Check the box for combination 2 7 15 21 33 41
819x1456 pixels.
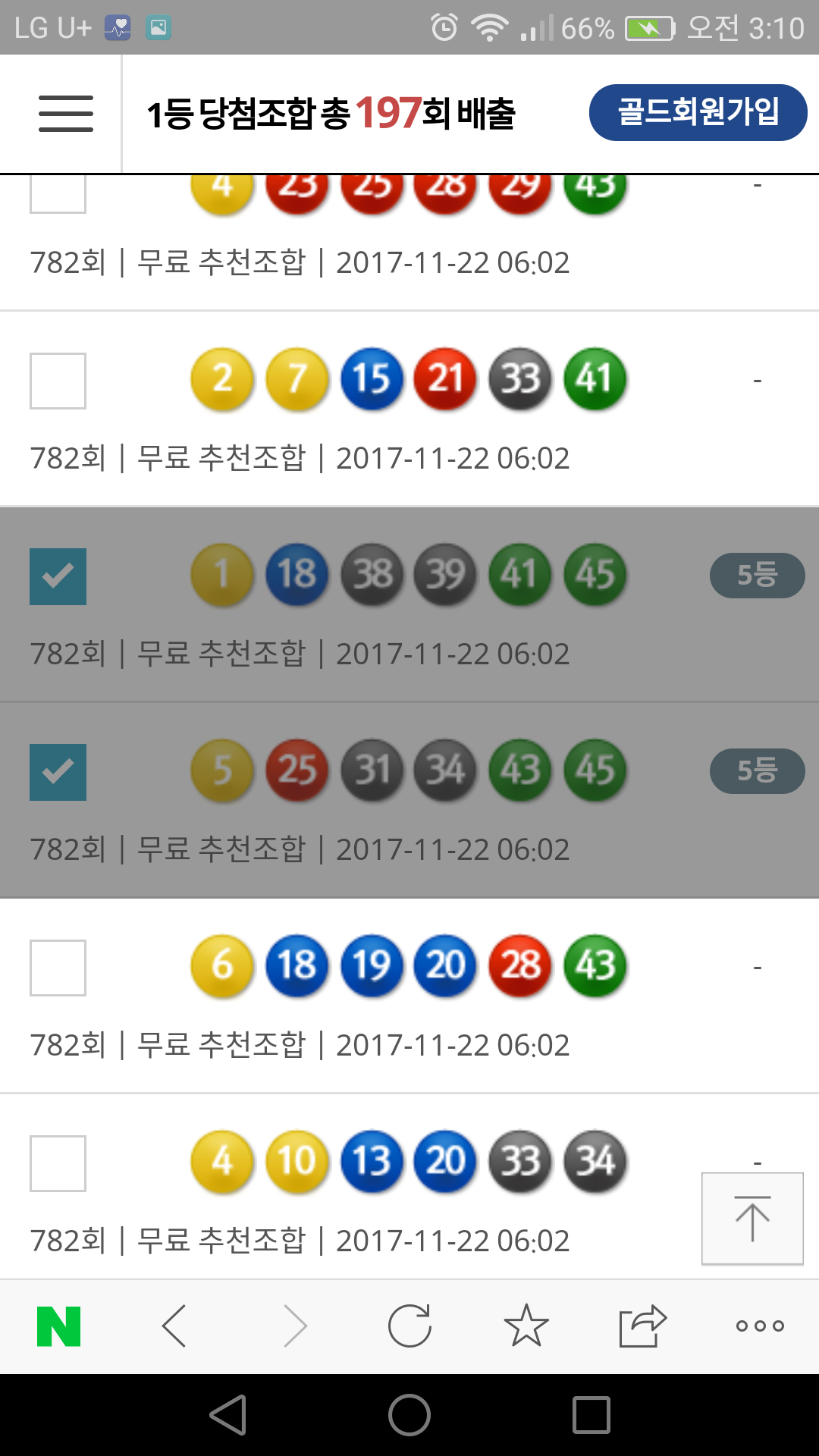(x=58, y=381)
